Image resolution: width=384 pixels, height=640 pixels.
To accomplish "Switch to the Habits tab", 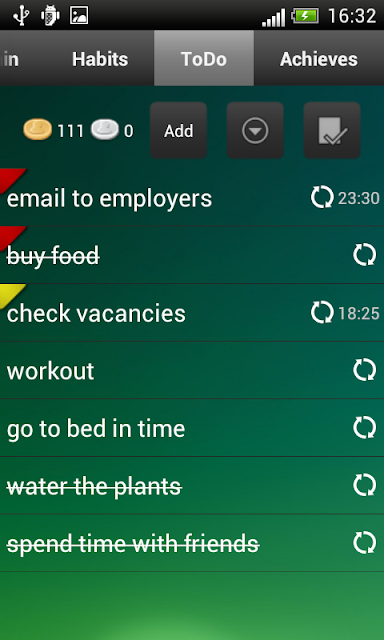I will tap(100, 59).
